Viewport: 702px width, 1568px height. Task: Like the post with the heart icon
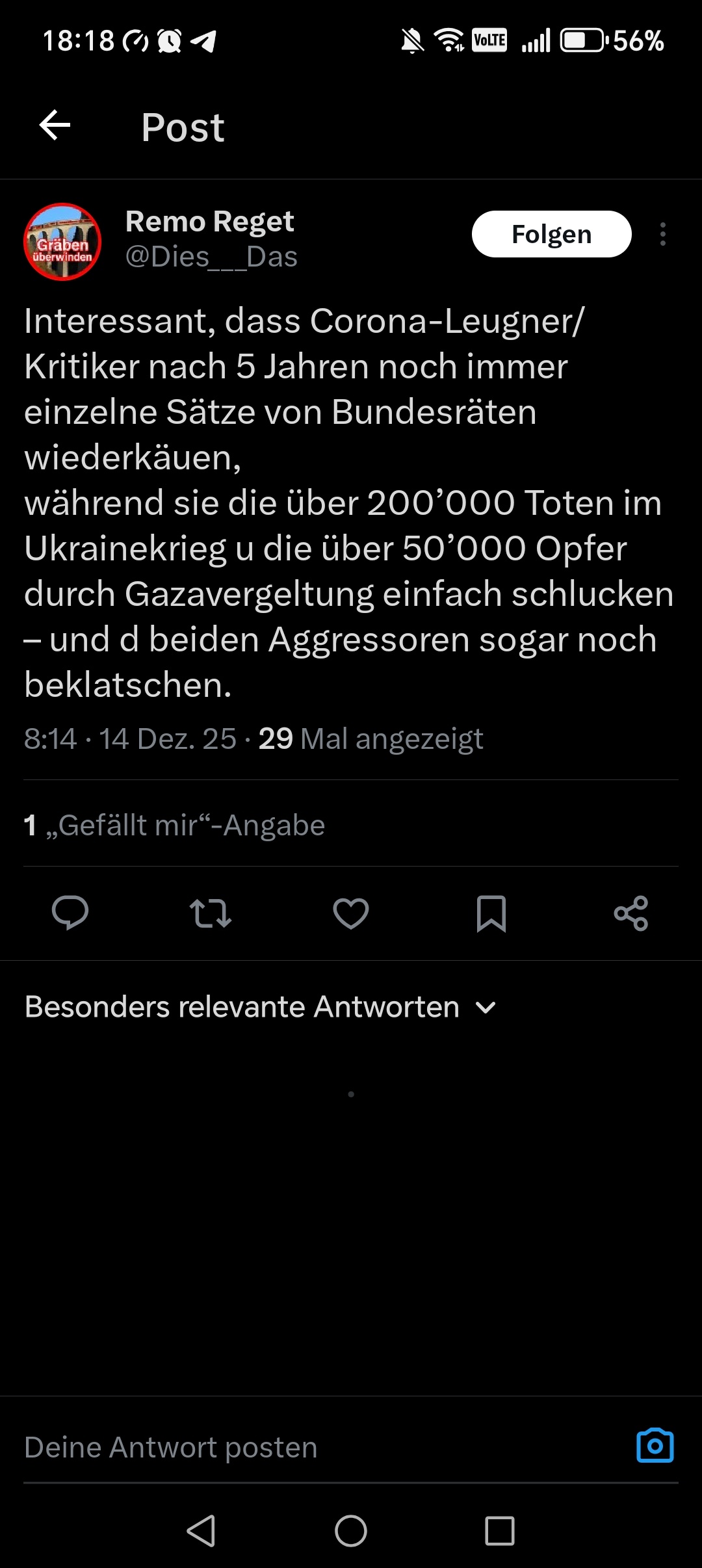pyautogui.click(x=351, y=913)
